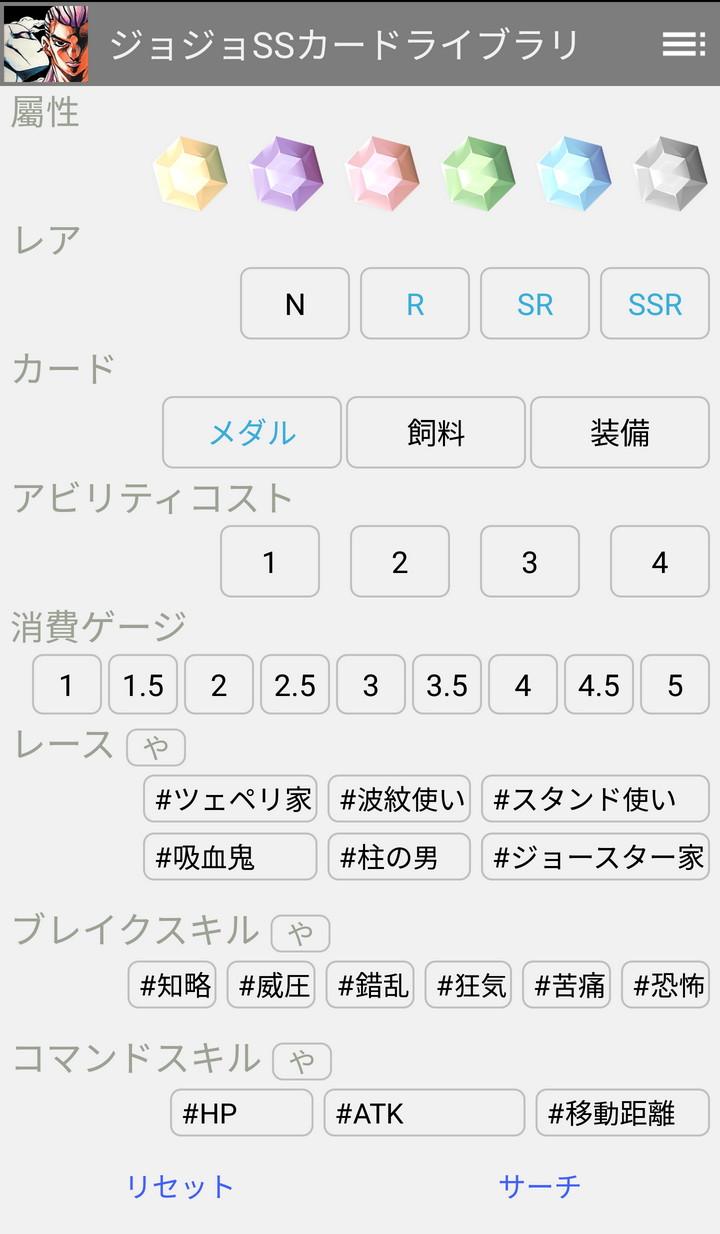Image resolution: width=720 pixels, height=1234 pixels.
Task: Toggle the N rarity filter
Action: click(295, 304)
